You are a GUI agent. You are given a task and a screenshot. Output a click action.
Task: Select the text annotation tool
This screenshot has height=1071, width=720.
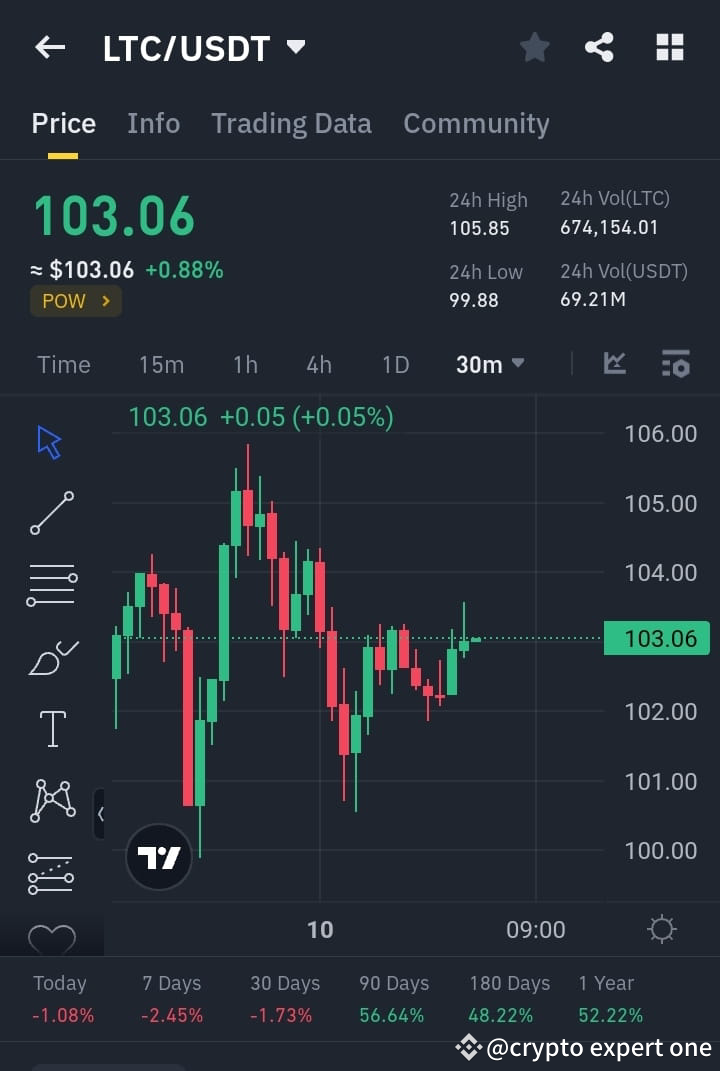tap(52, 728)
